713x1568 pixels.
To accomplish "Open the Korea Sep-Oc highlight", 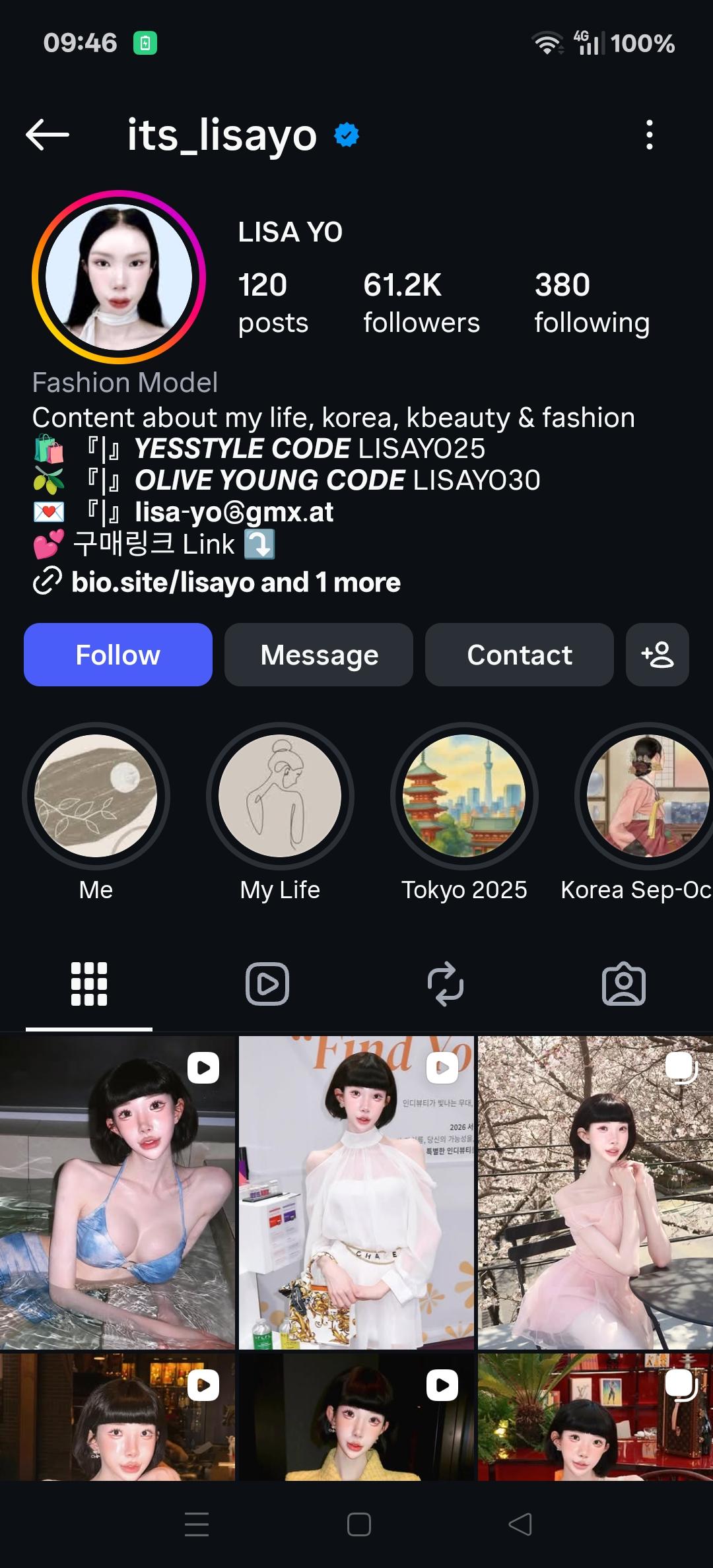I will pos(646,796).
